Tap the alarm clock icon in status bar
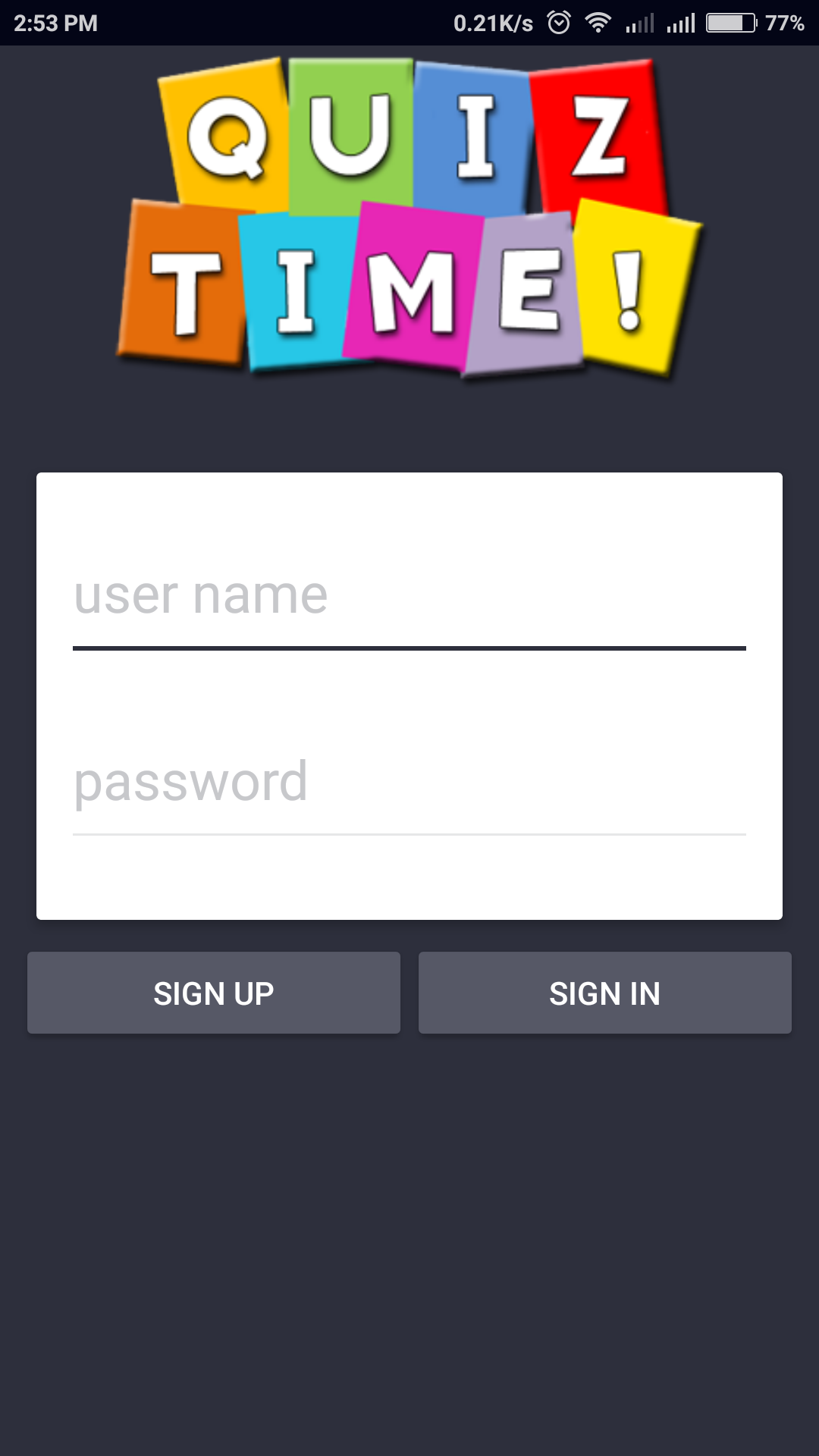This screenshot has height=1456, width=819. coord(560,23)
